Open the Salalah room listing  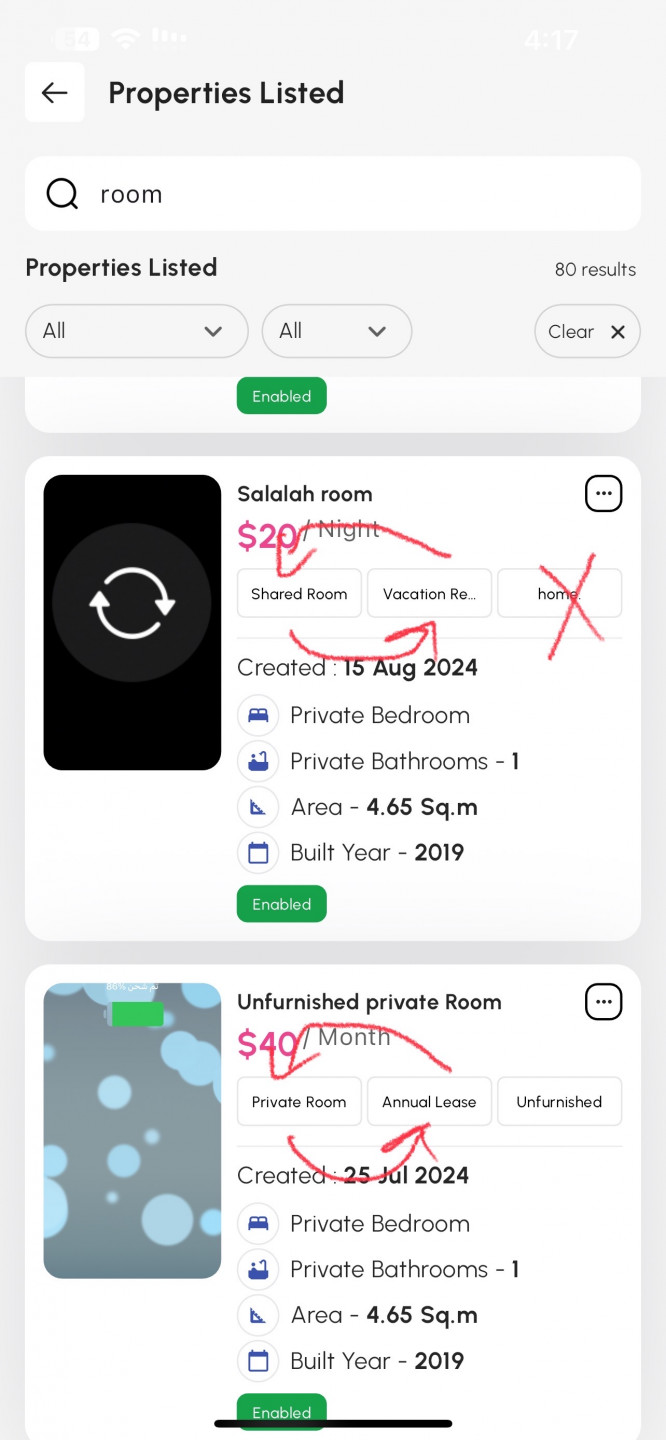[304, 494]
